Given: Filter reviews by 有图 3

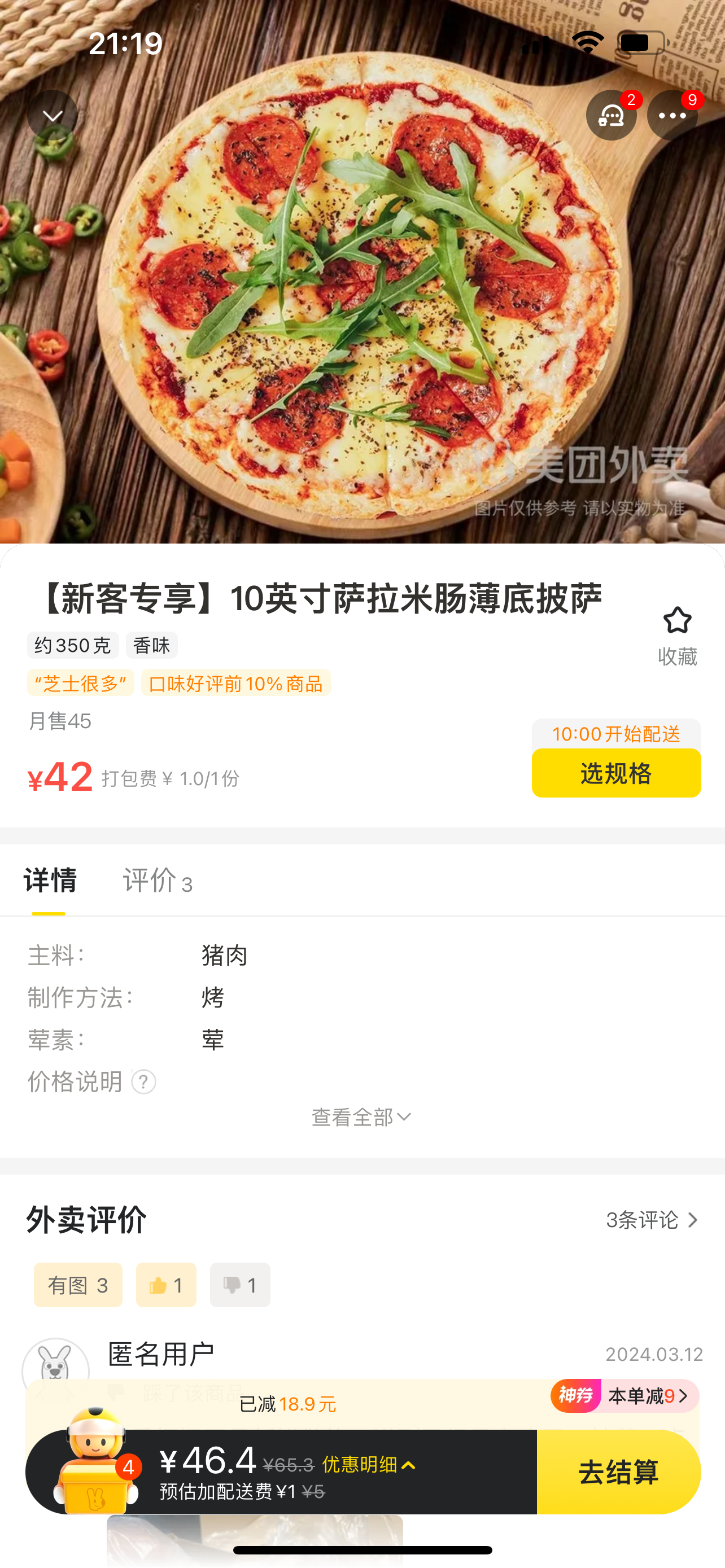Looking at the screenshot, I should pos(78,1285).
